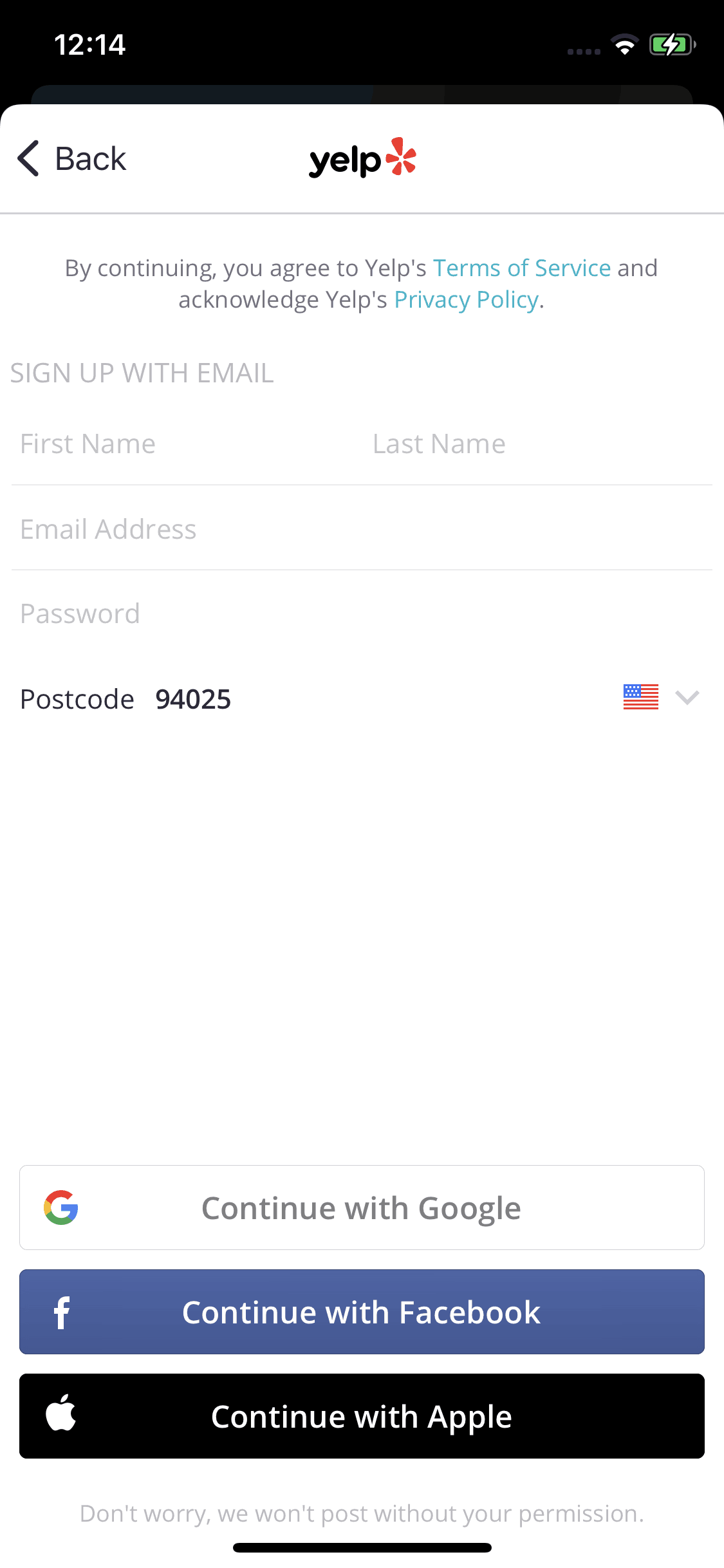Image resolution: width=724 pixels, height=1568 pixels.
Task: Open the Terms of Service link
Action: click(x=521, y=268)
